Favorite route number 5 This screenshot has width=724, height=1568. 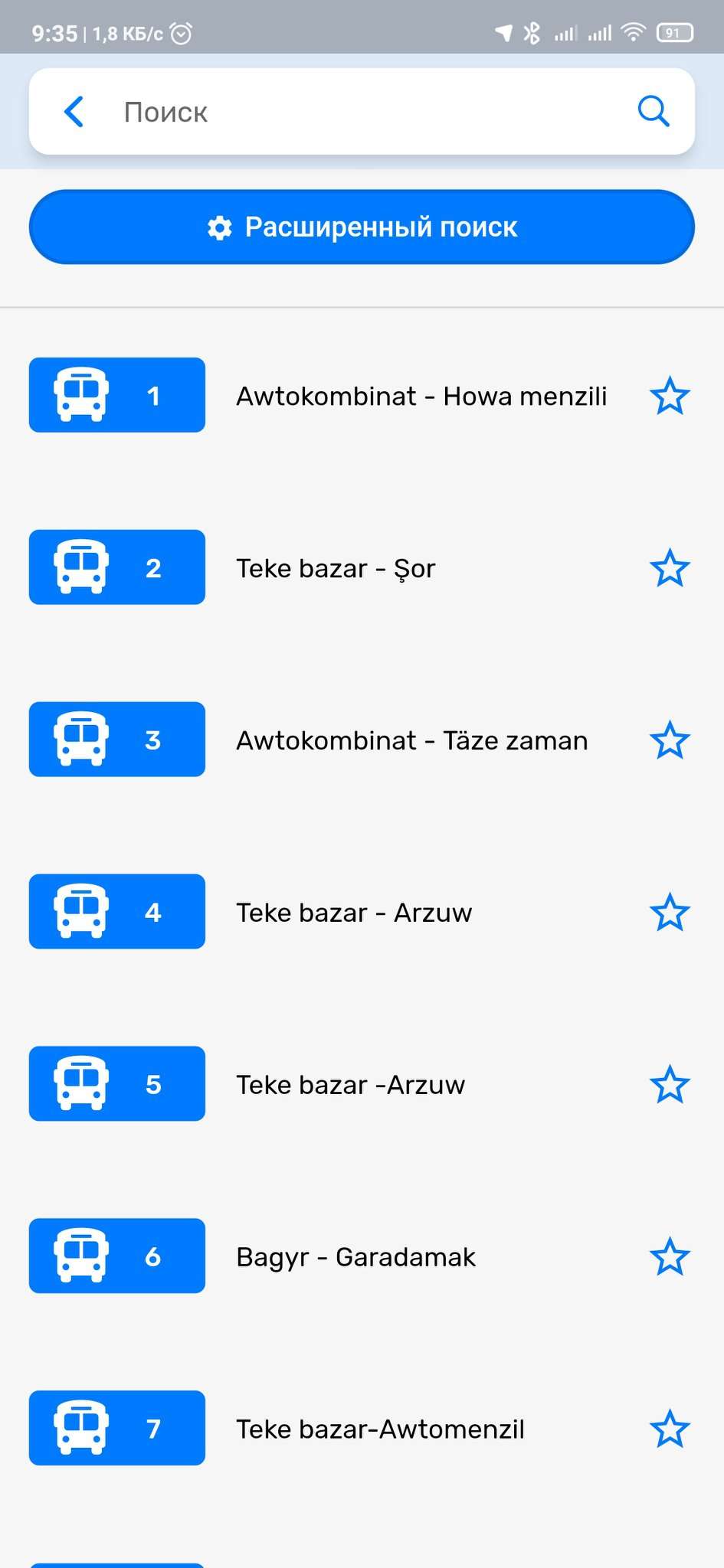click(670, 1085)
